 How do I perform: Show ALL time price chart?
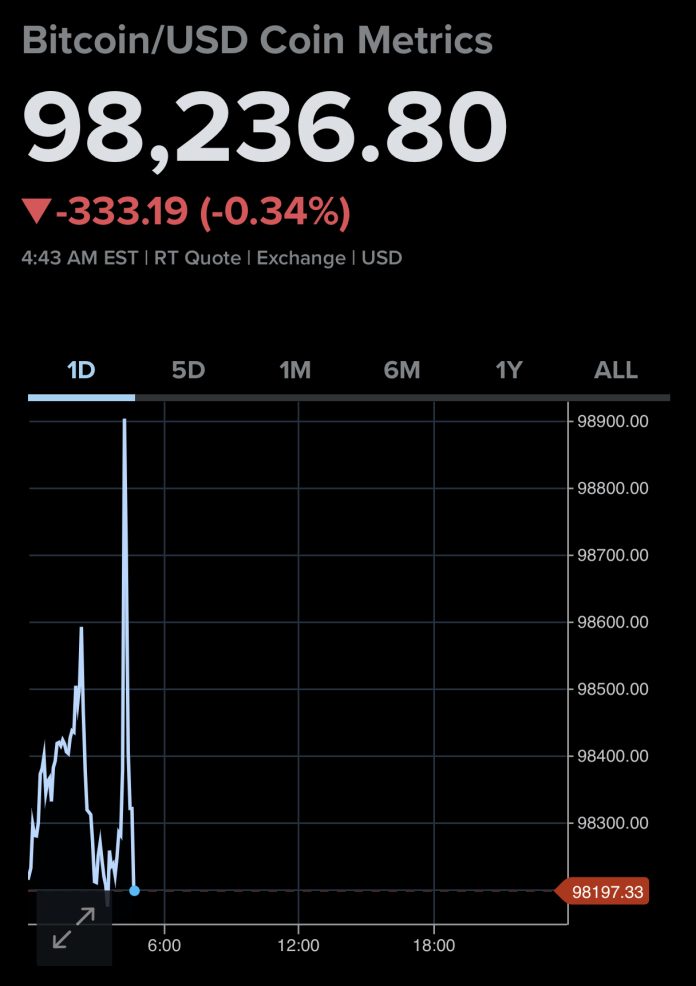[616, 370]
